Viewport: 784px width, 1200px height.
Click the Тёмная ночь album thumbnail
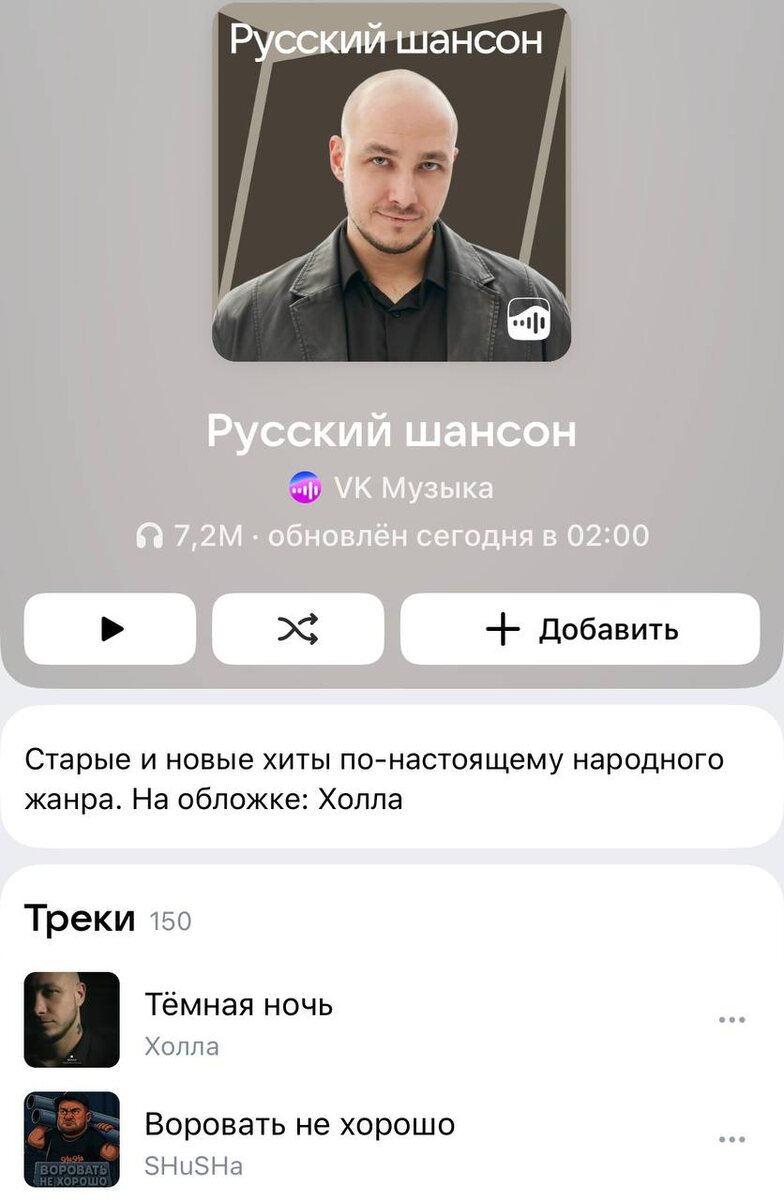[74, 1019]
